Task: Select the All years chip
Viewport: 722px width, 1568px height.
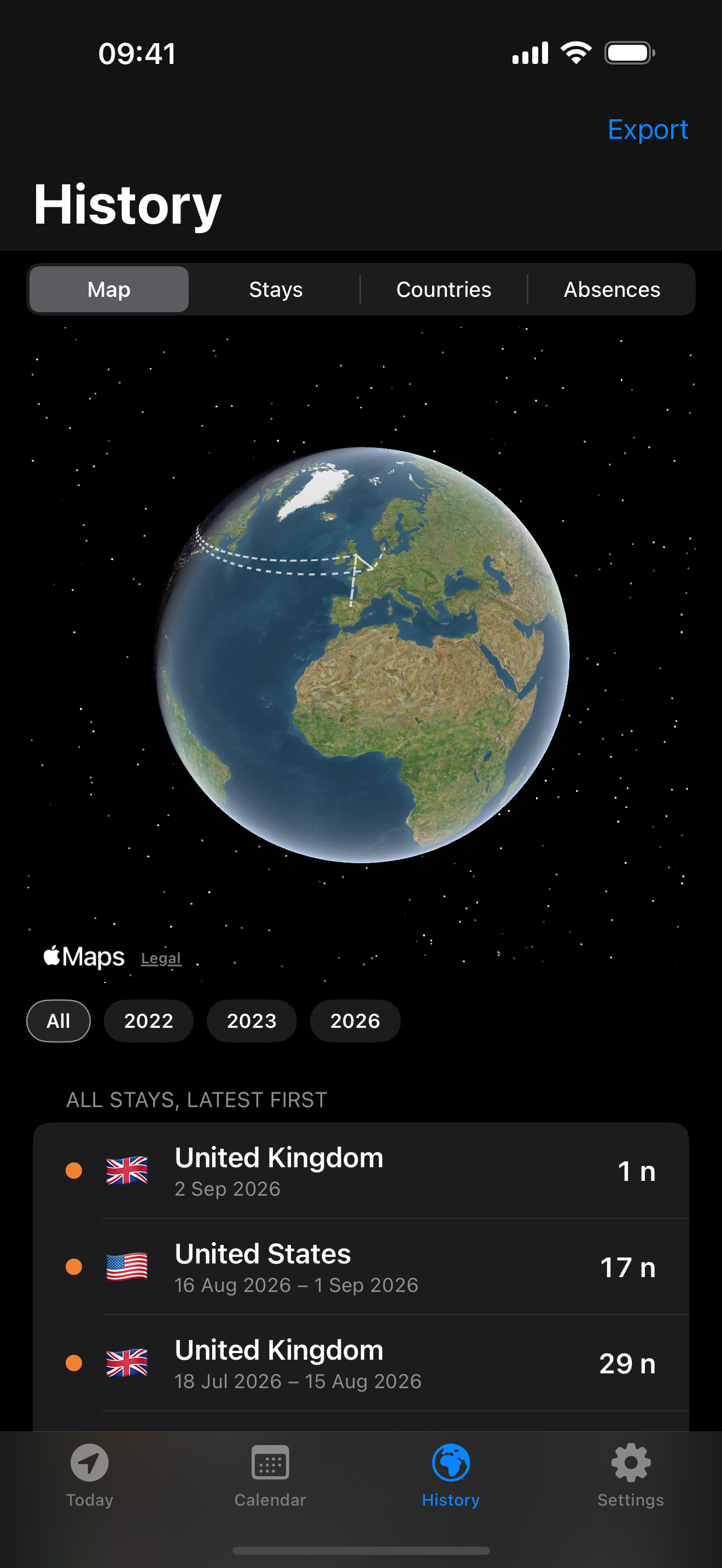Action: pos(59,1021)
